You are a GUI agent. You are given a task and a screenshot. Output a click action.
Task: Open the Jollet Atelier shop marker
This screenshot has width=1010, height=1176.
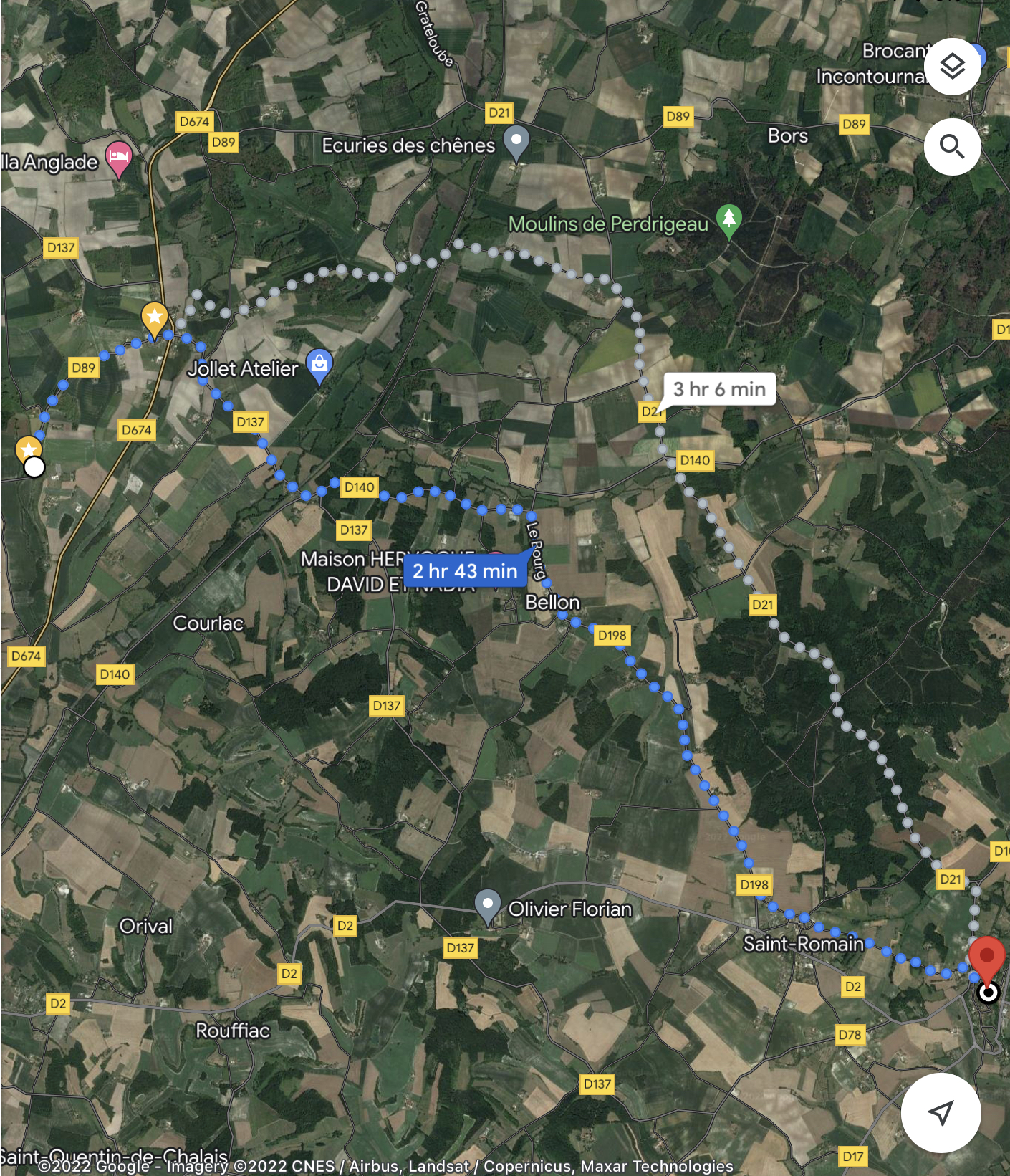319,364
